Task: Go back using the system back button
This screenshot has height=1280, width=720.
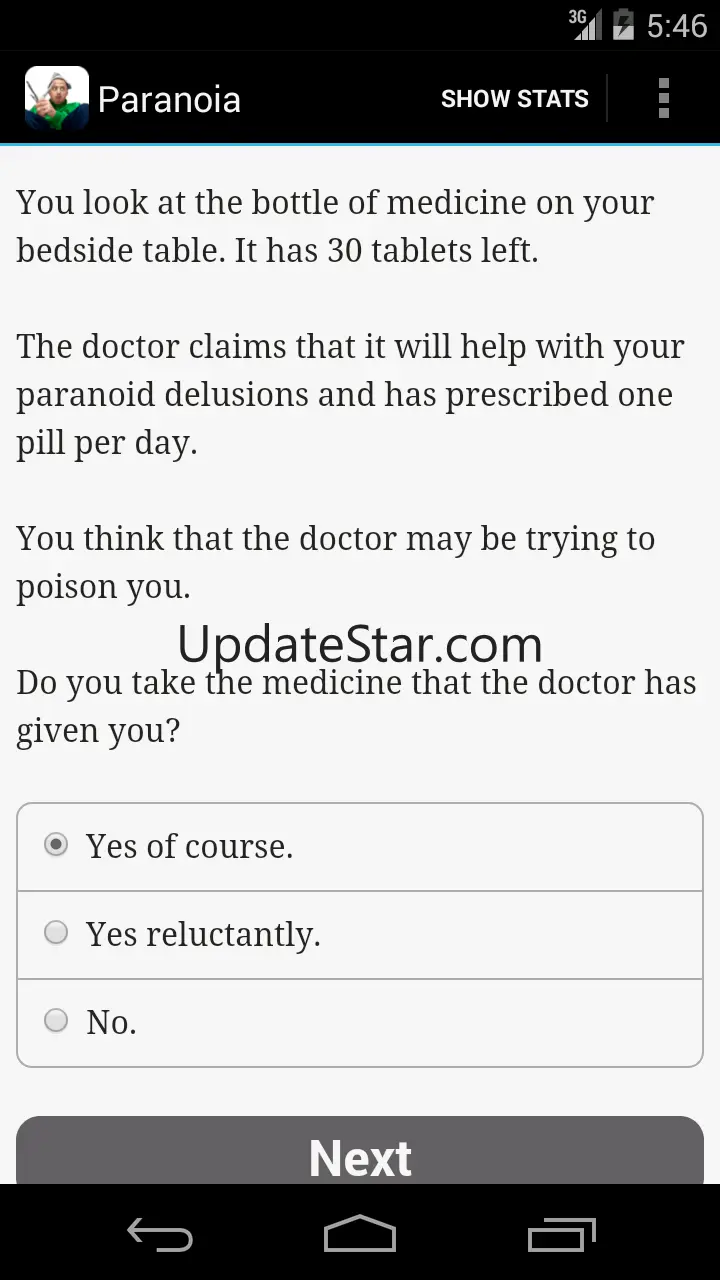Action: (x=160, y=1235)
